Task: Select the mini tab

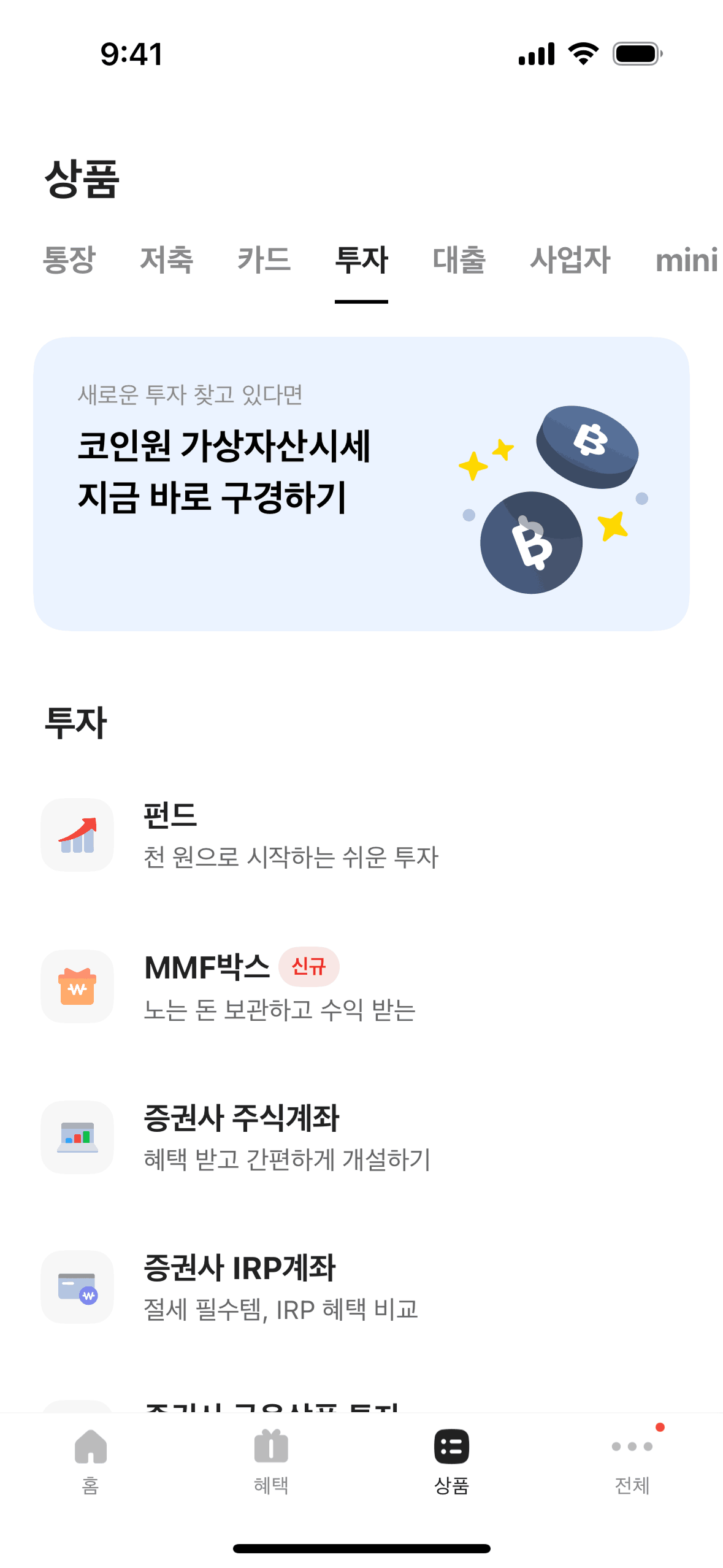Action: [686, 260]
